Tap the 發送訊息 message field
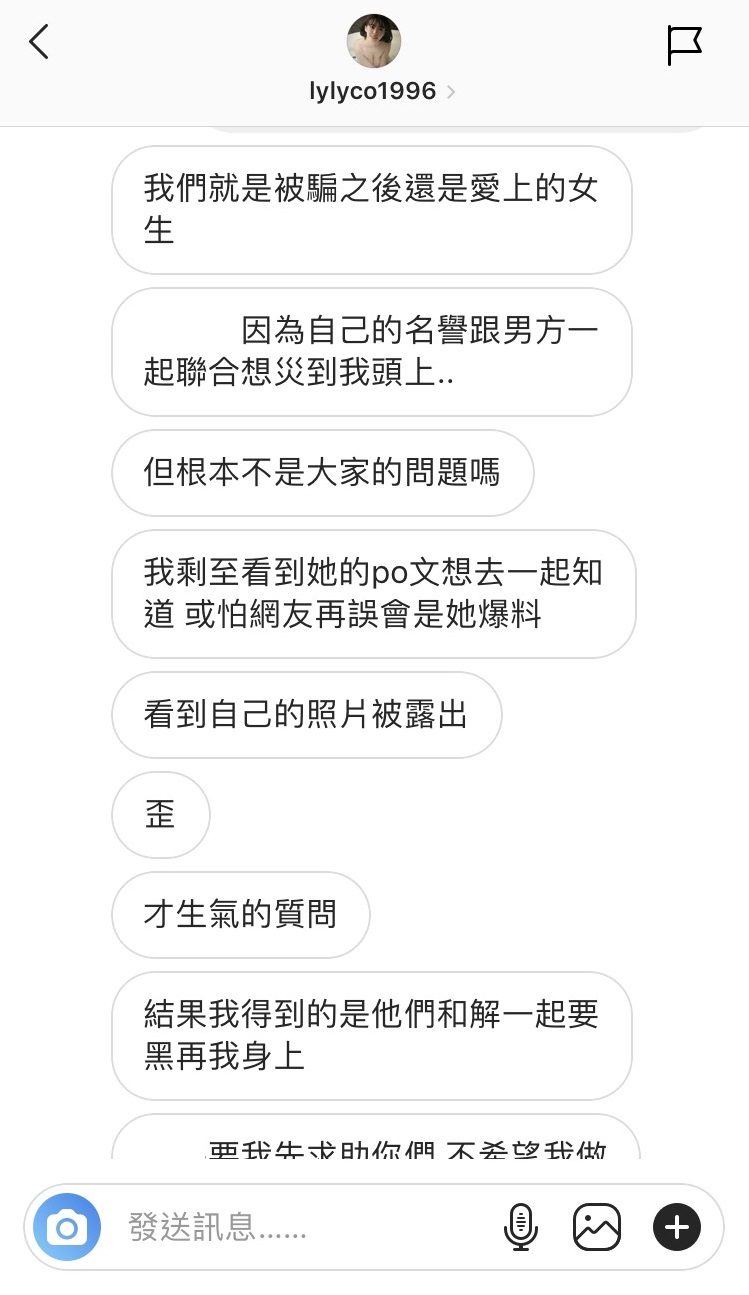Image resolution: width=749 pixels, height=1295 pixels. tap(300, 1226)
